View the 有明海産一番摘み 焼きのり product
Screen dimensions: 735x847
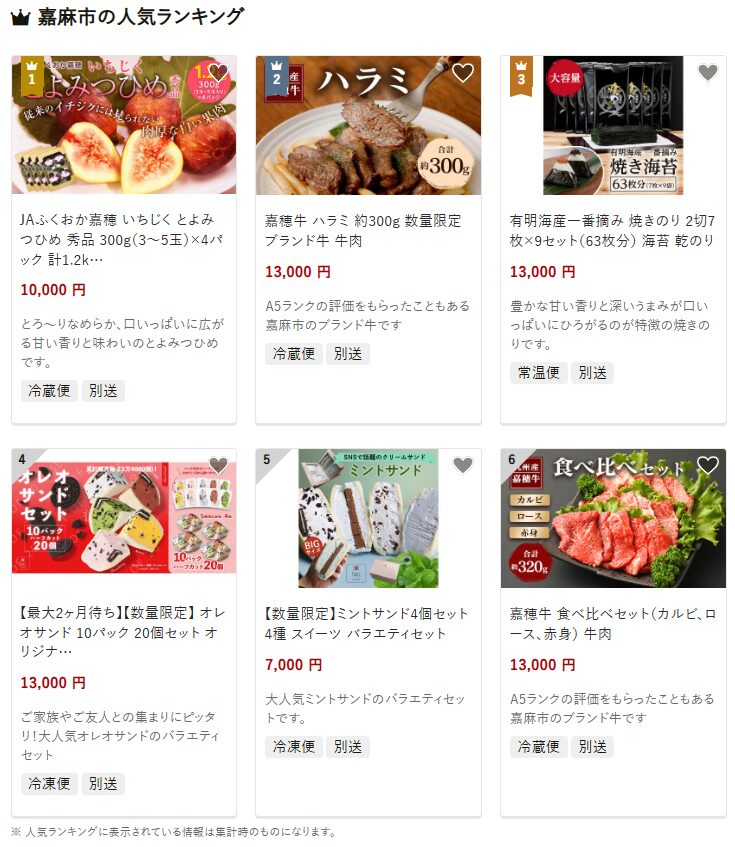(612, 229)
